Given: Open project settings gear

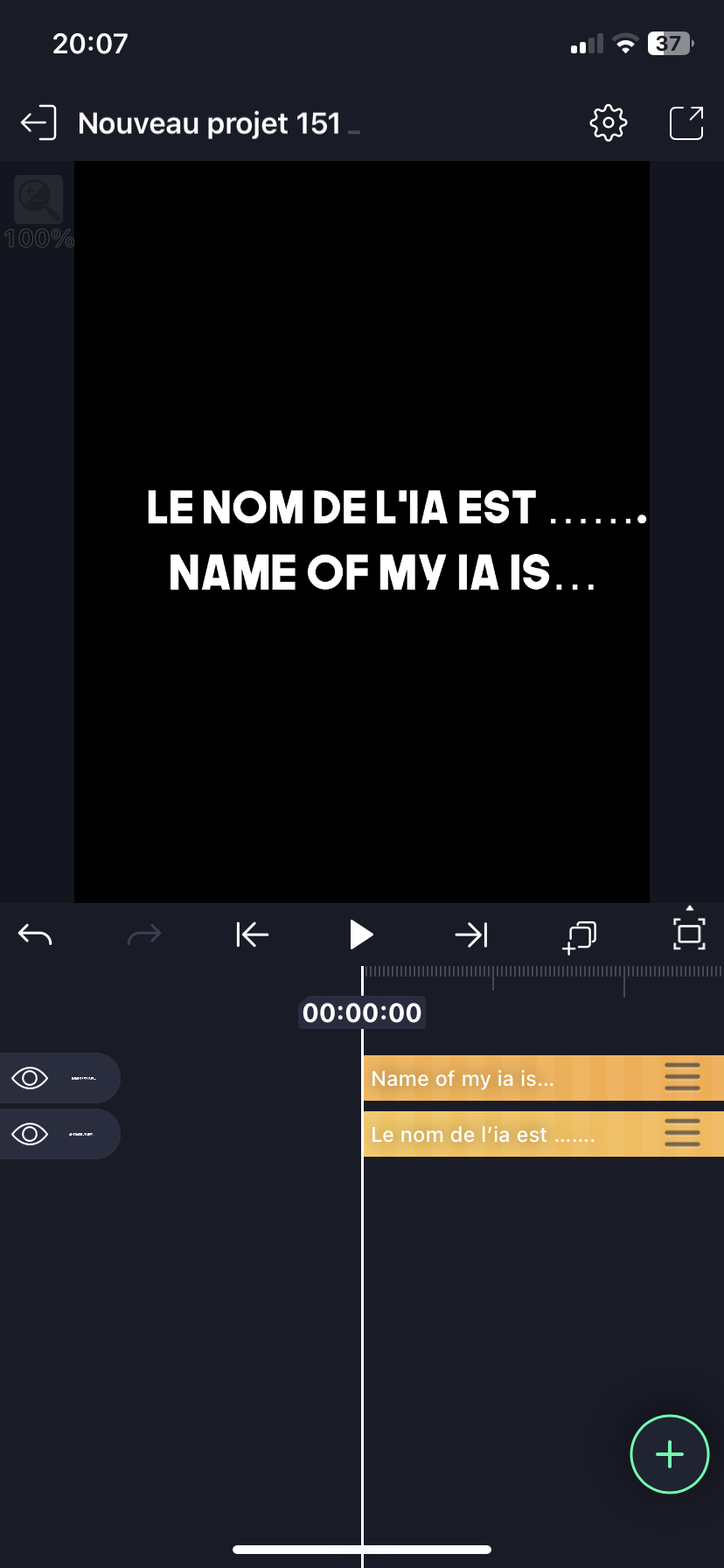Looking at the screenshot, I should pos(609,123).
